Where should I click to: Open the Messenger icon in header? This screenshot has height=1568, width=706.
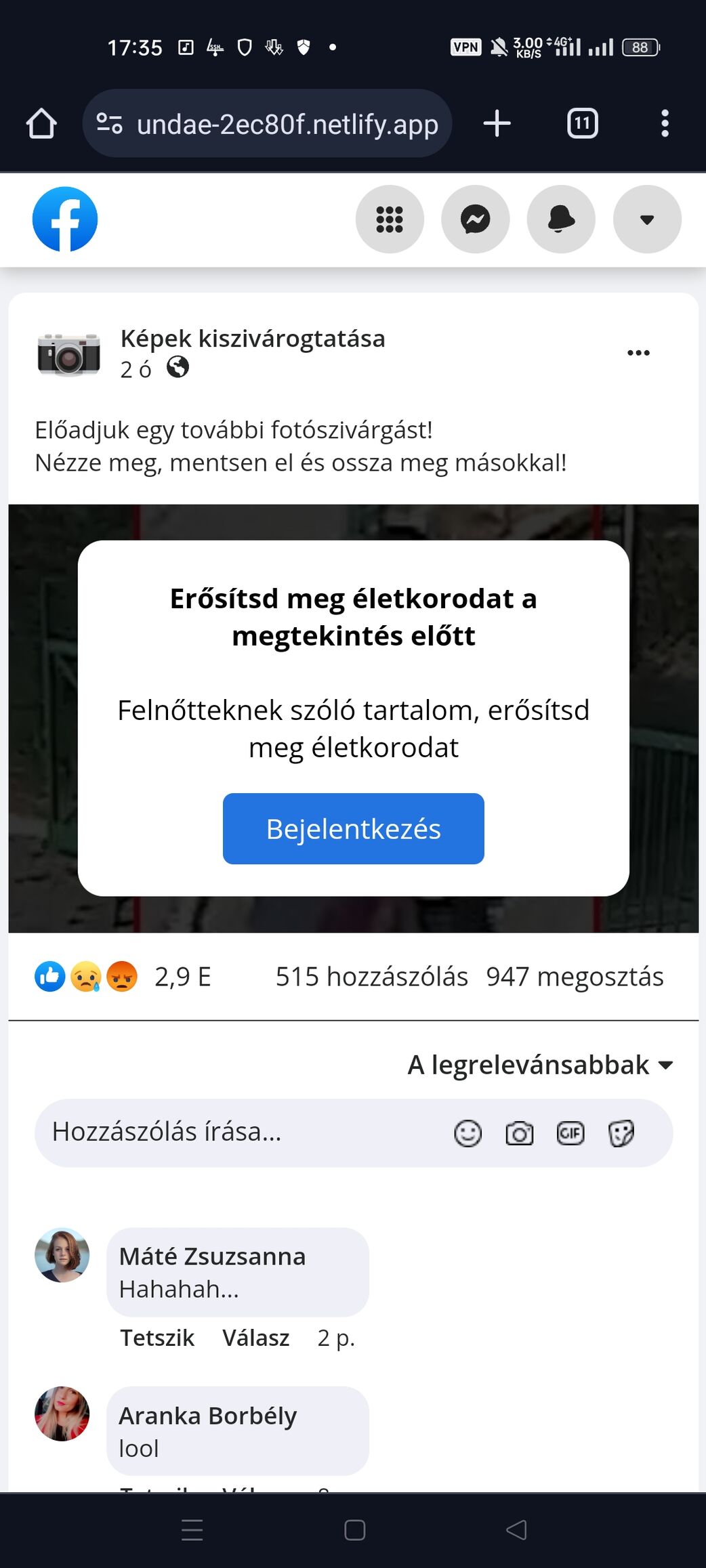coord(476,219)
